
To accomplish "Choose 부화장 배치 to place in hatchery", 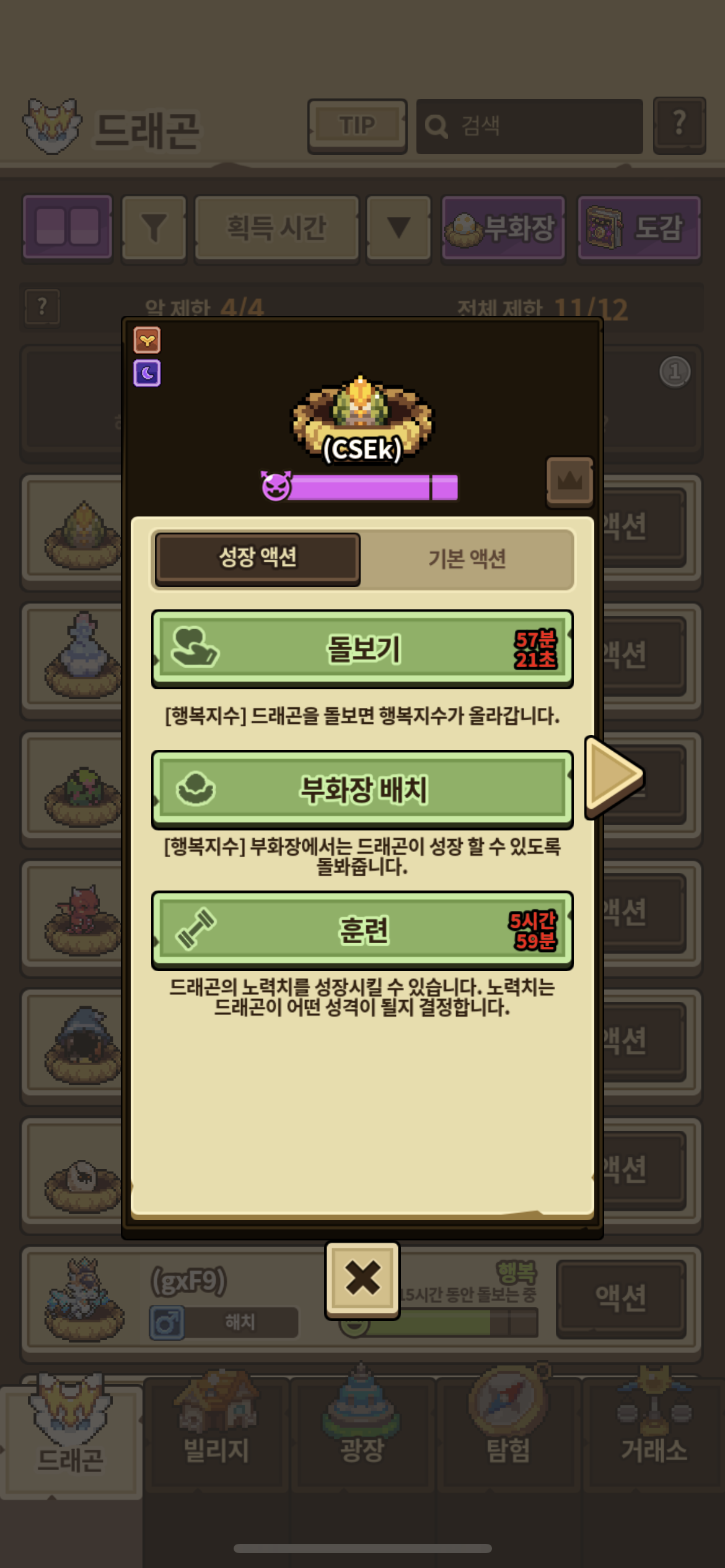I will coord(362,790).
